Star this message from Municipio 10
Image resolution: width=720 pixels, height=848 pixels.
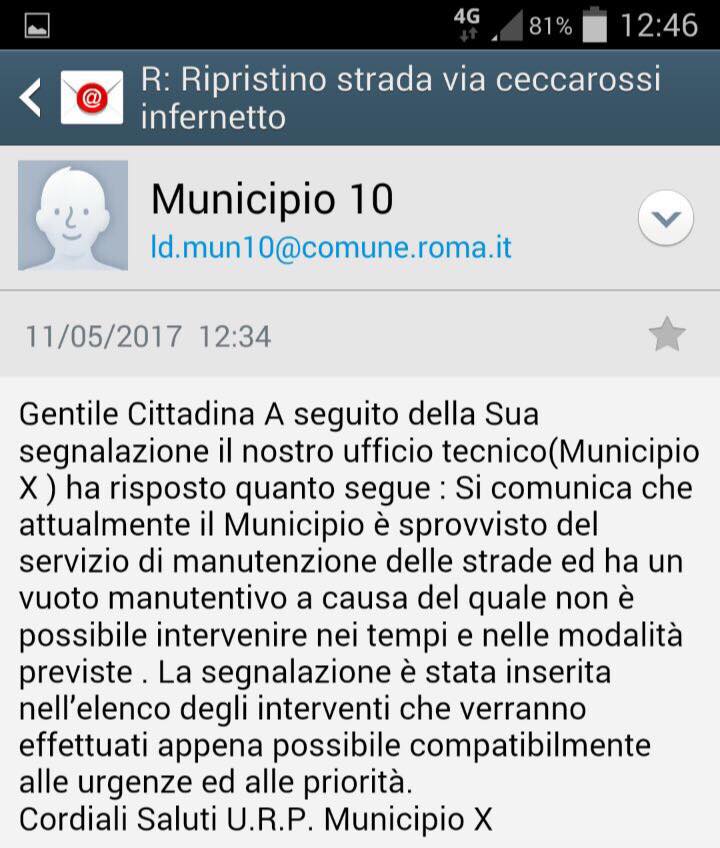tap(667, 335)
